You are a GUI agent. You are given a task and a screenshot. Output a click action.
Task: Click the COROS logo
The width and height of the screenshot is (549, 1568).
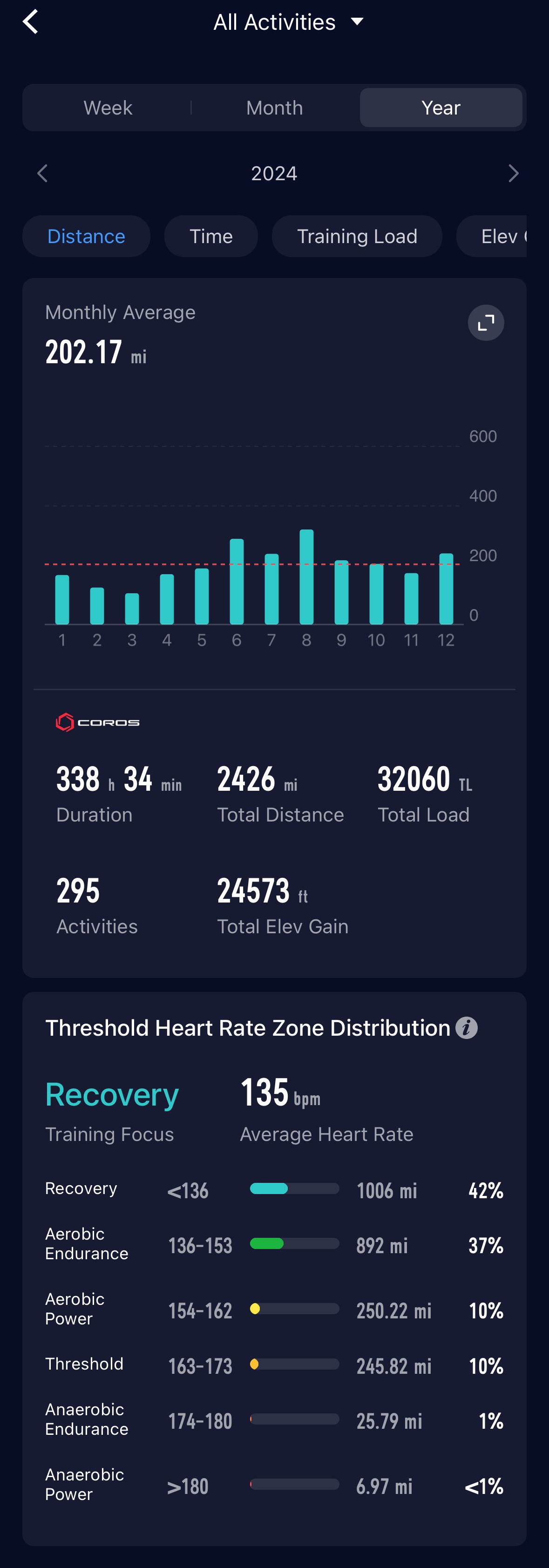tap(96, 722)
